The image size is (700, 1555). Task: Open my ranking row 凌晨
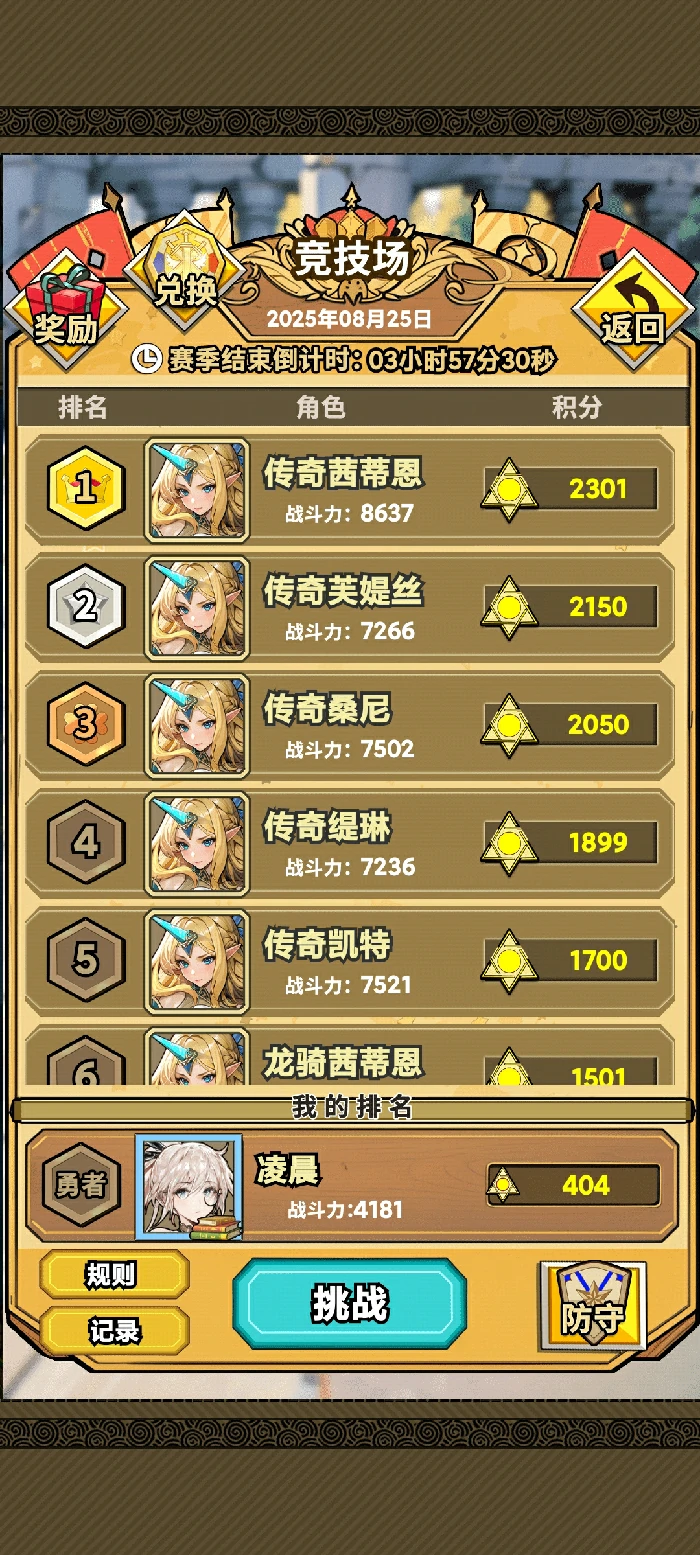pos(350,1186)
